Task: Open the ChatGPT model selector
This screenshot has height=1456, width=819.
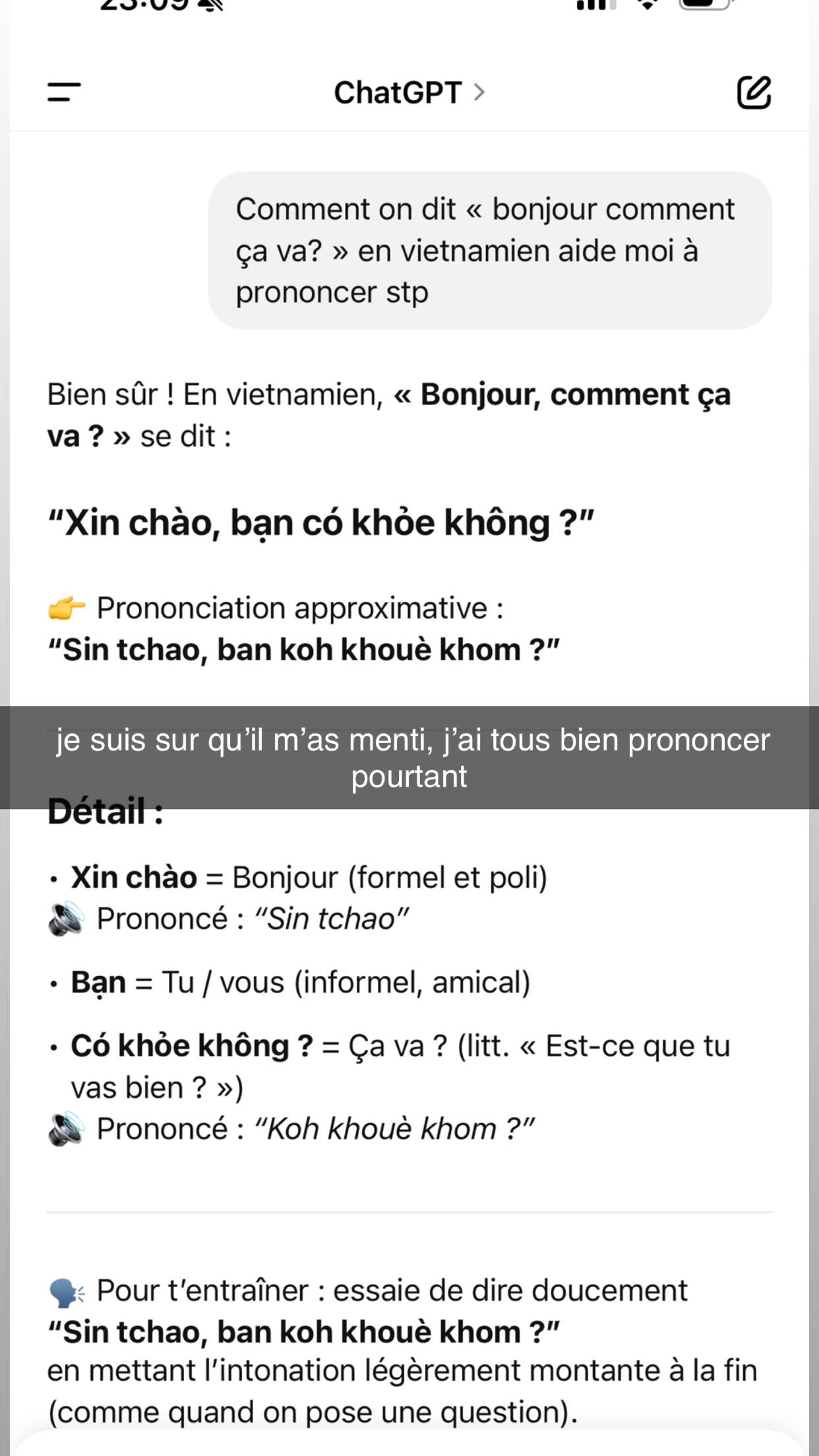Action: [x=409, y=92]
